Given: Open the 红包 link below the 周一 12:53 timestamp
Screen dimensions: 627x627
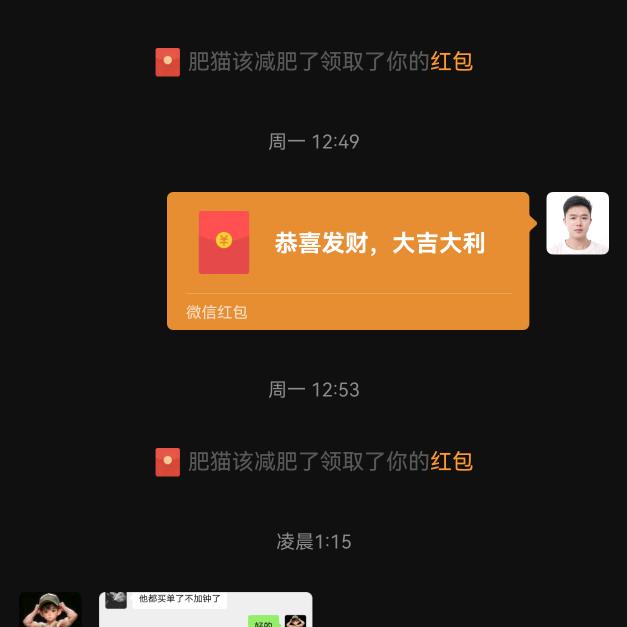Looking at the screenshot, I should point(451,462).
